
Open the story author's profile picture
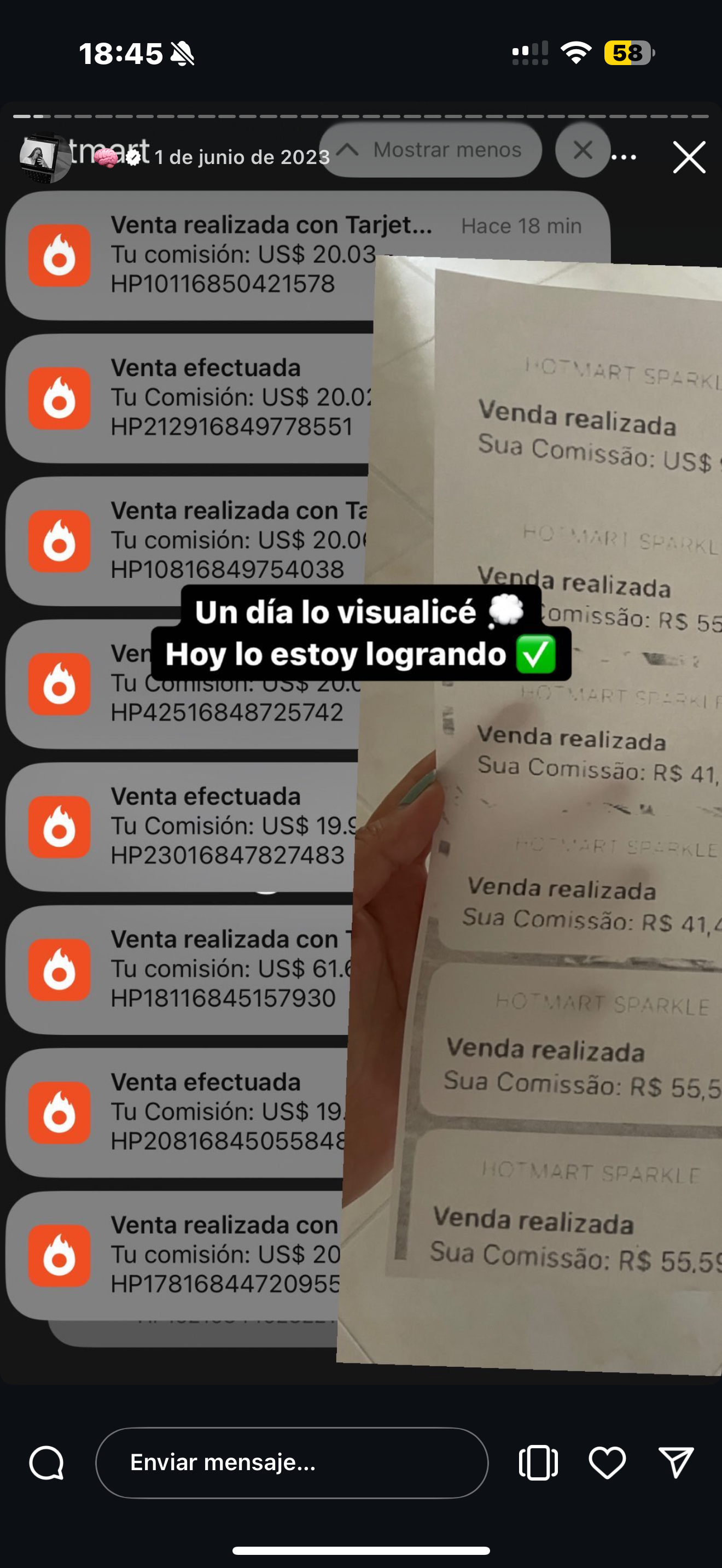point(44,157)
